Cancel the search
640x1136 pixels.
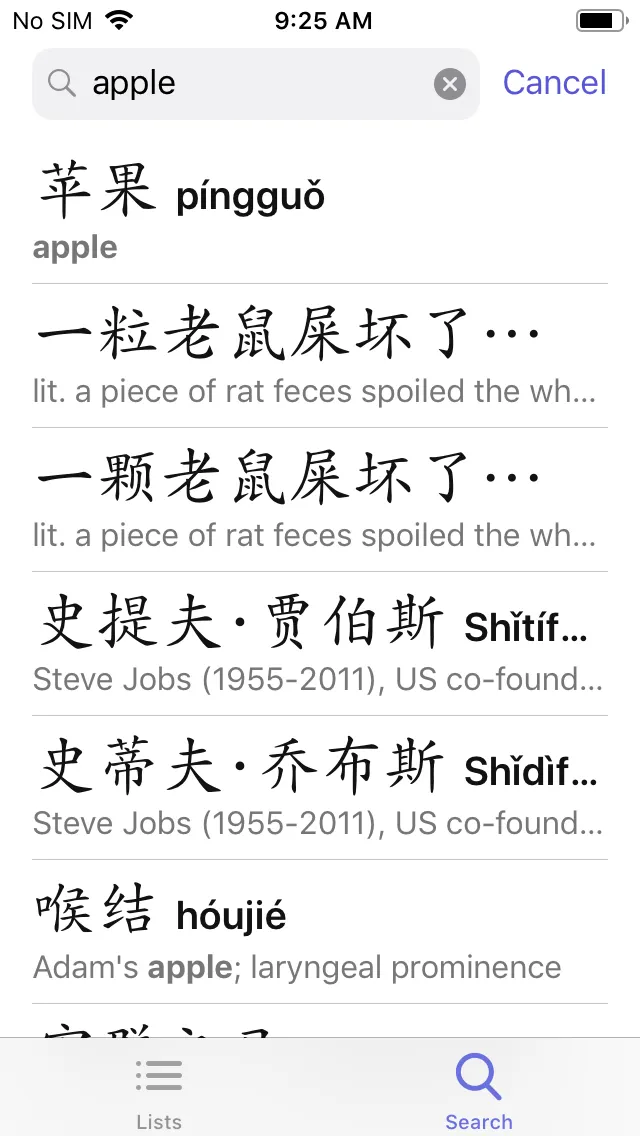coord(554,83)
